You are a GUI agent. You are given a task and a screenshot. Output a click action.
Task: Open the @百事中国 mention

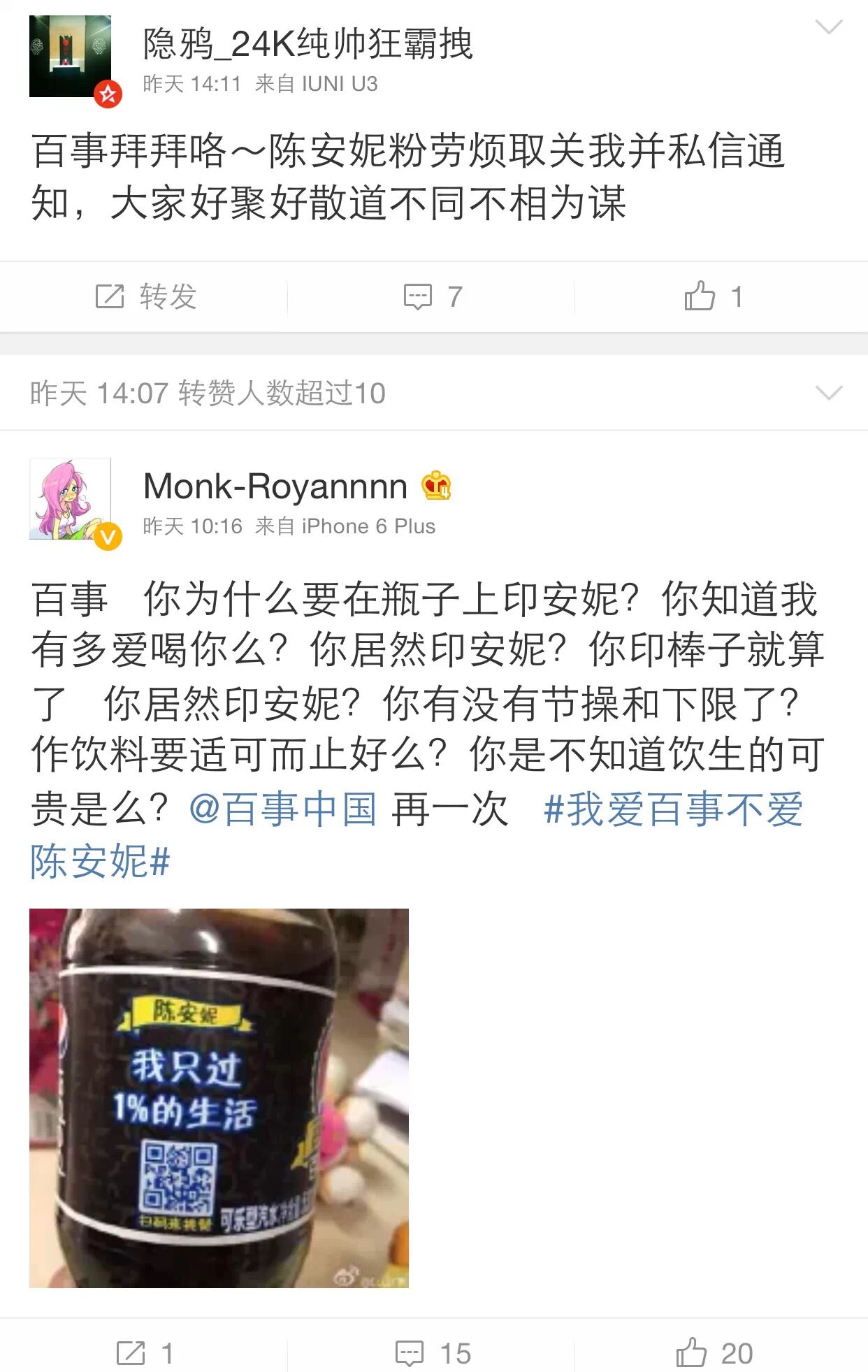[283, 809]
